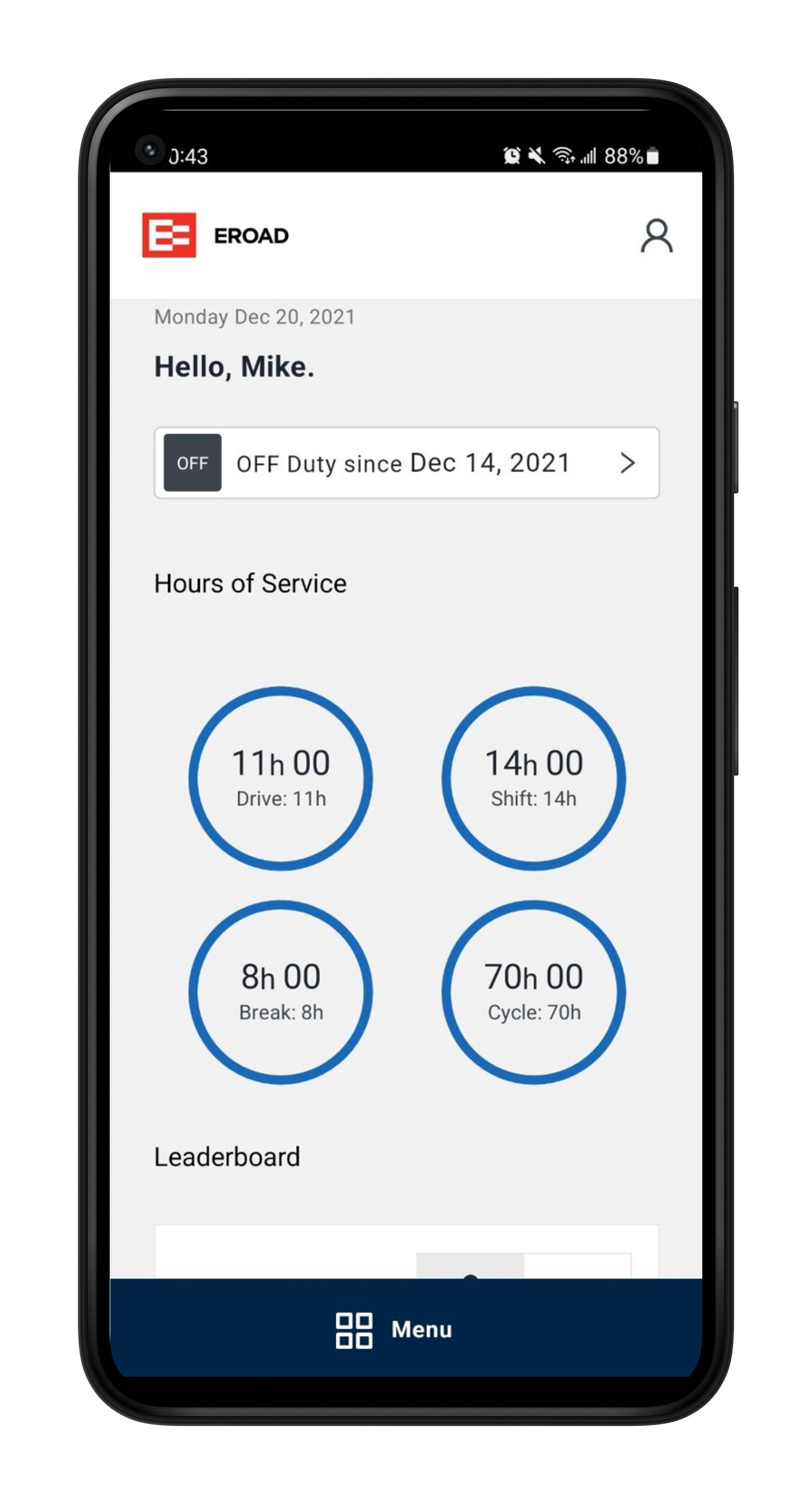Open the Cycle 70h hours circle
812x1504 pixels.
[x=533, y=992]
